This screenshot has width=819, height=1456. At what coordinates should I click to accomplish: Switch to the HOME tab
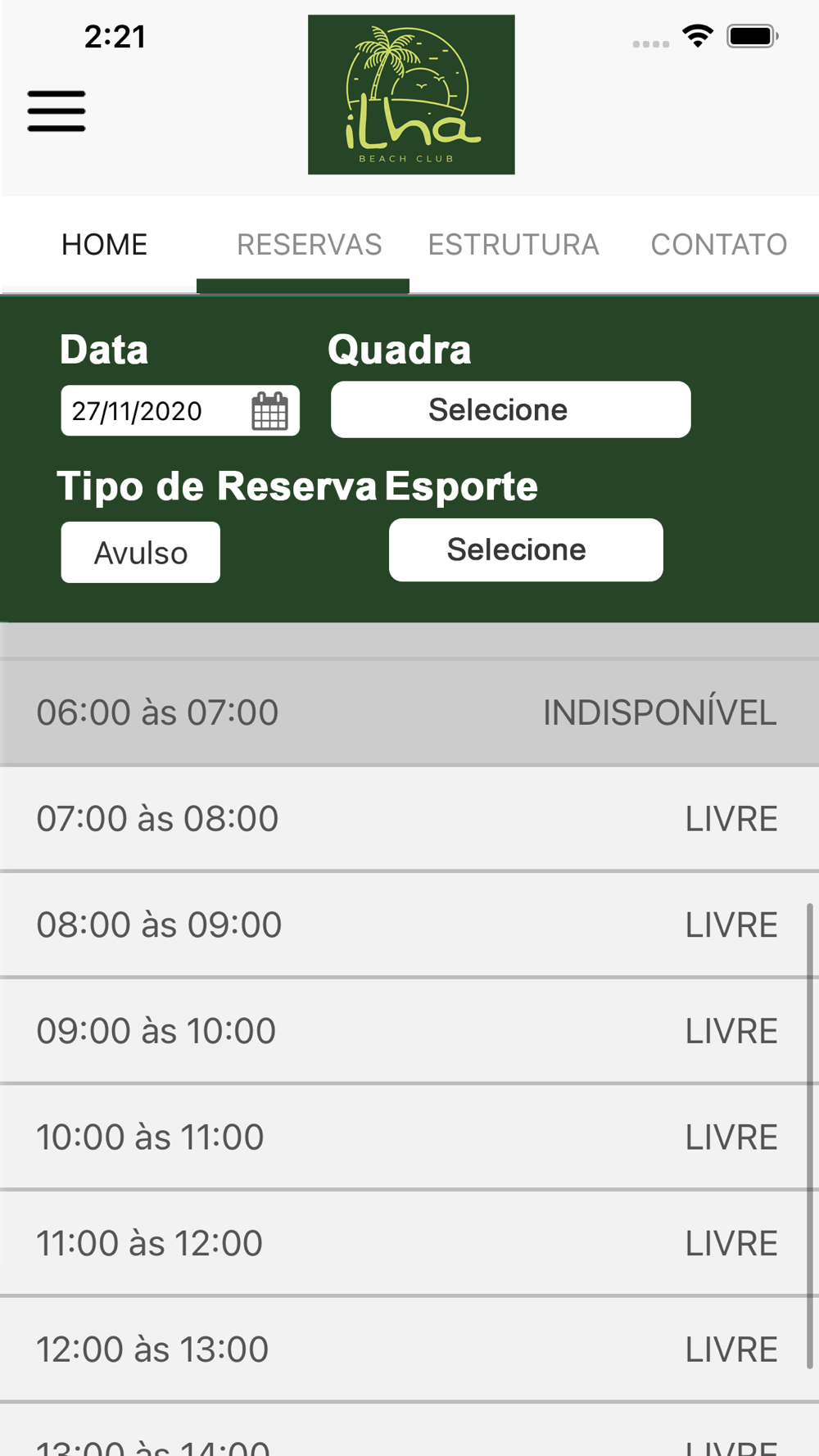coord(104,244)
